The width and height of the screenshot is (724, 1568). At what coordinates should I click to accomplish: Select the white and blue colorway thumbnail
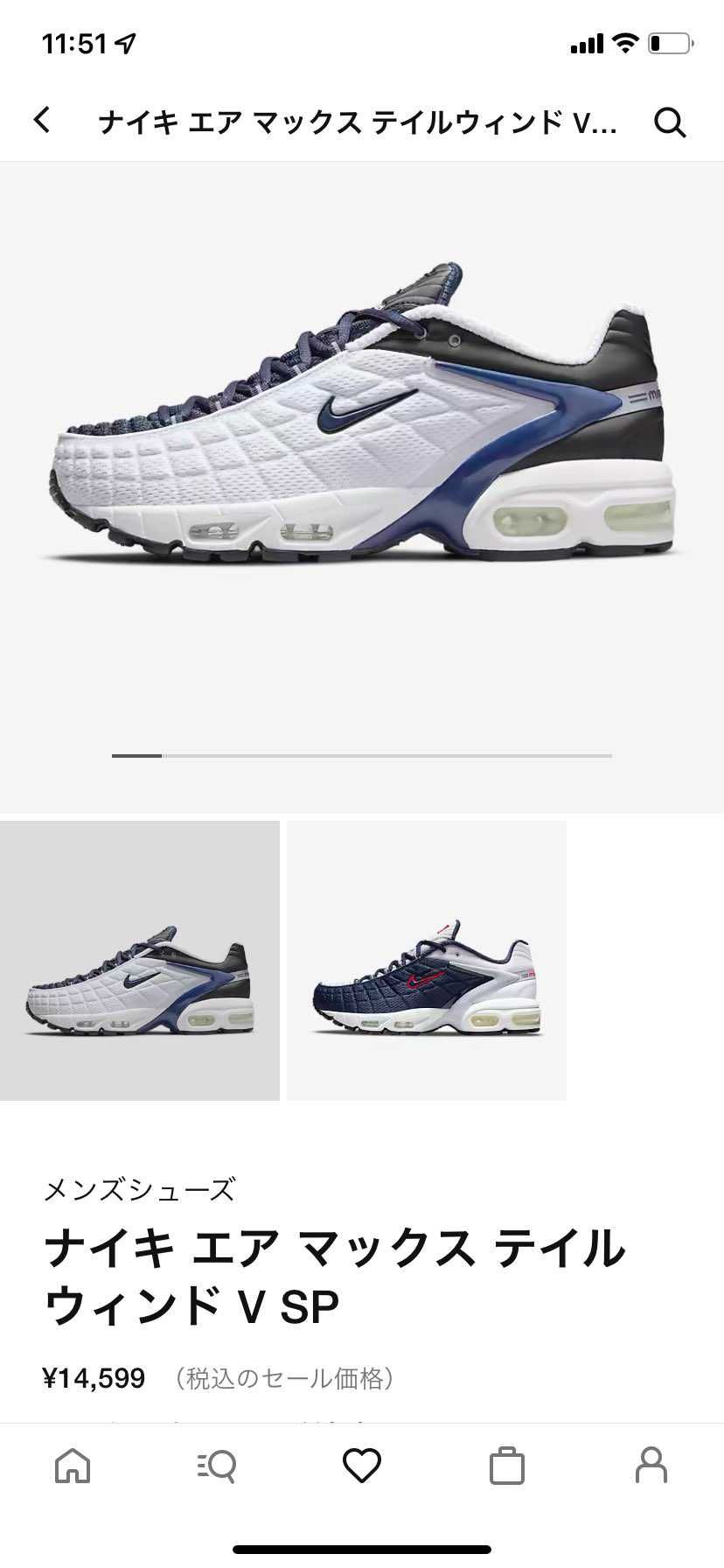140,960
